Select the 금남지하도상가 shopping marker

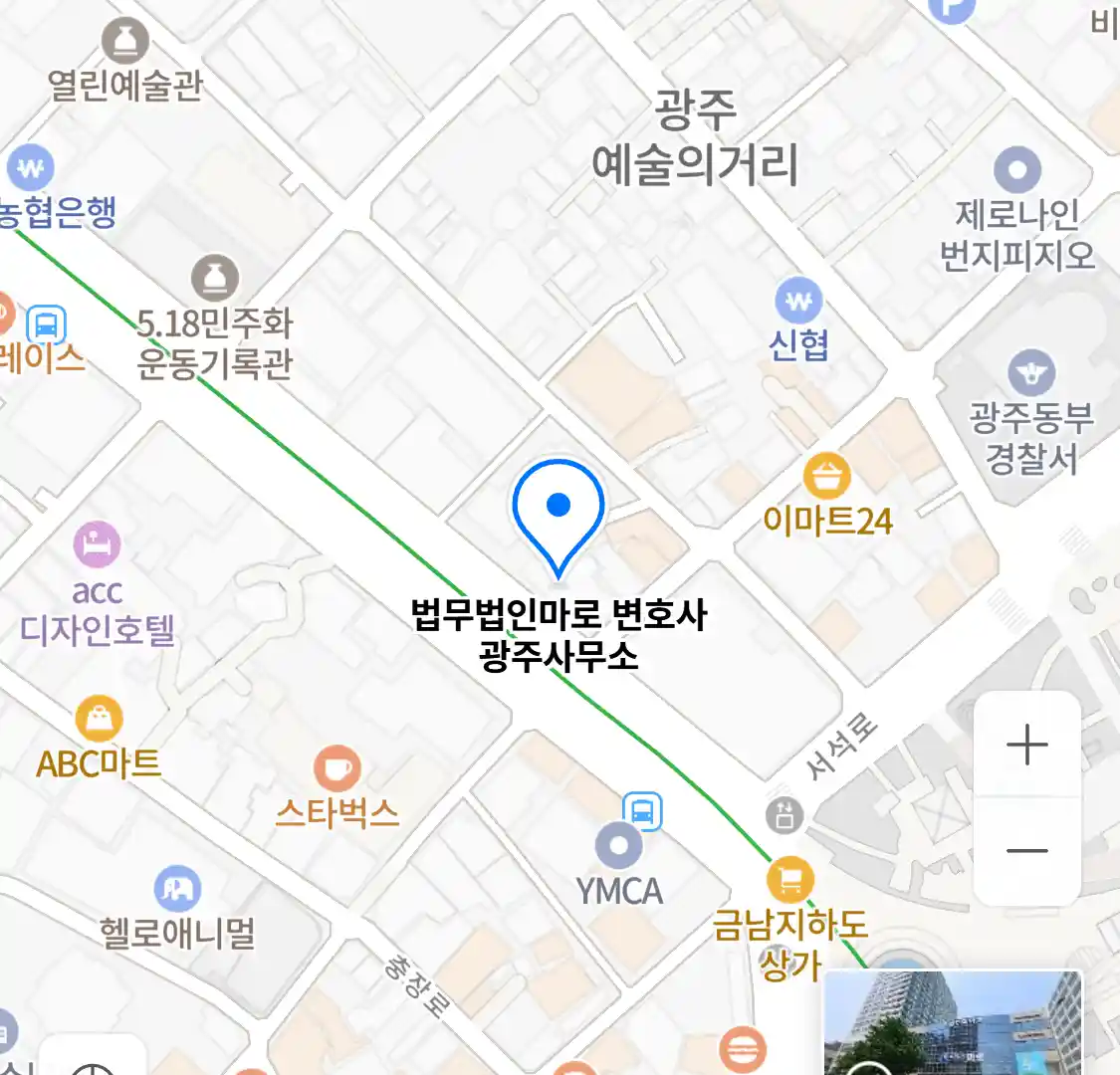(x=790, y=881)
